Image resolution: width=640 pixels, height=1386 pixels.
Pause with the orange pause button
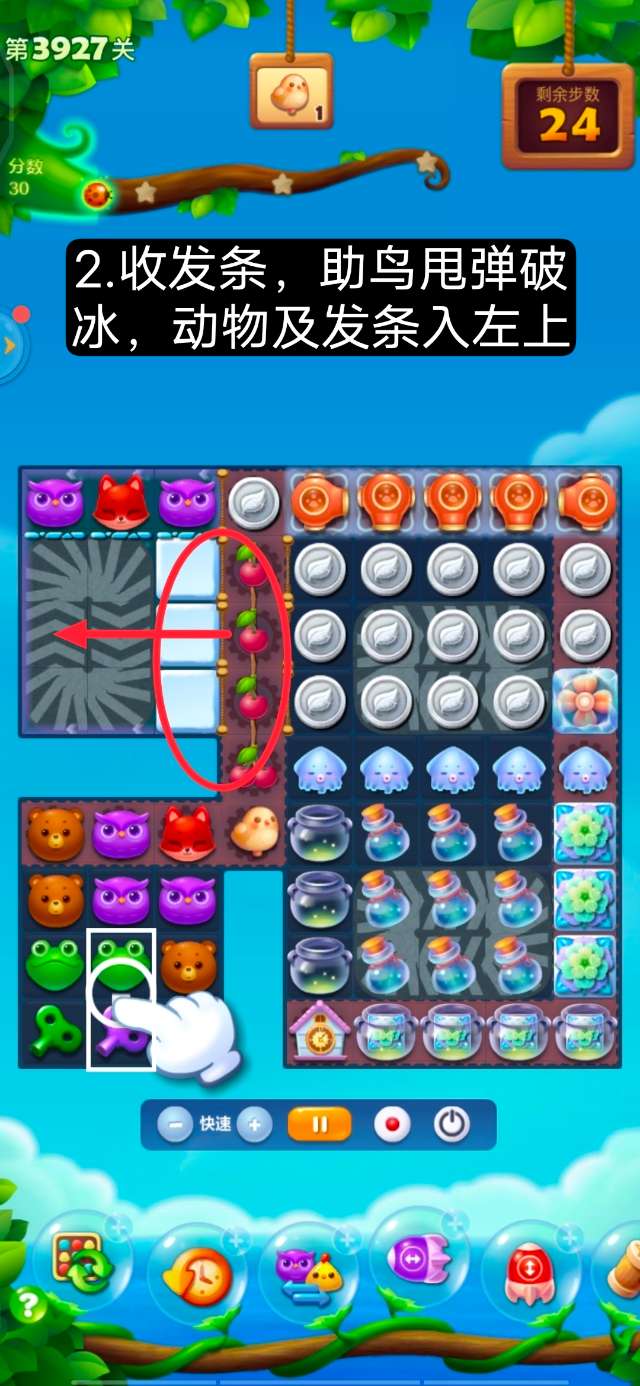[x=319, y=1124]
